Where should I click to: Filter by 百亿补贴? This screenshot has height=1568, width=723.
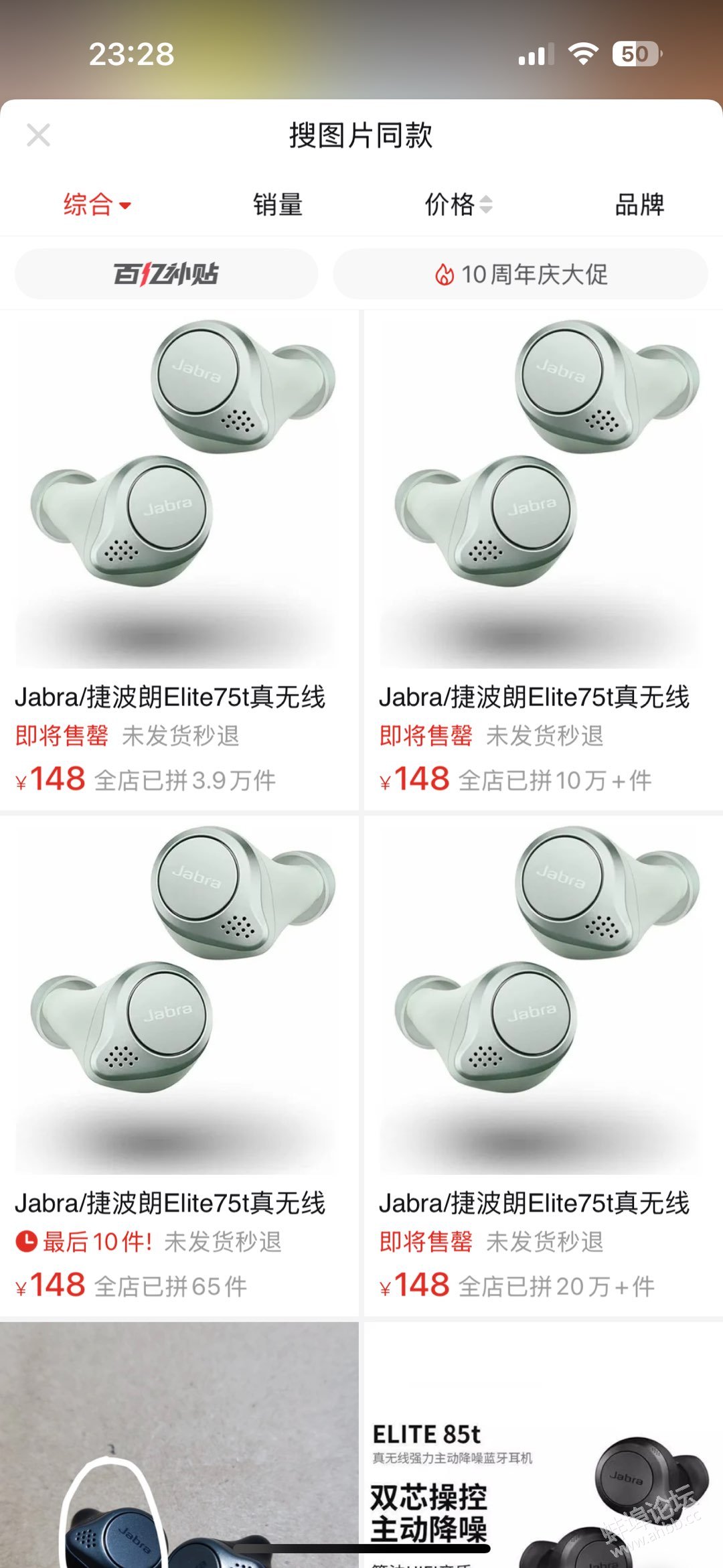tap(166, 274)
